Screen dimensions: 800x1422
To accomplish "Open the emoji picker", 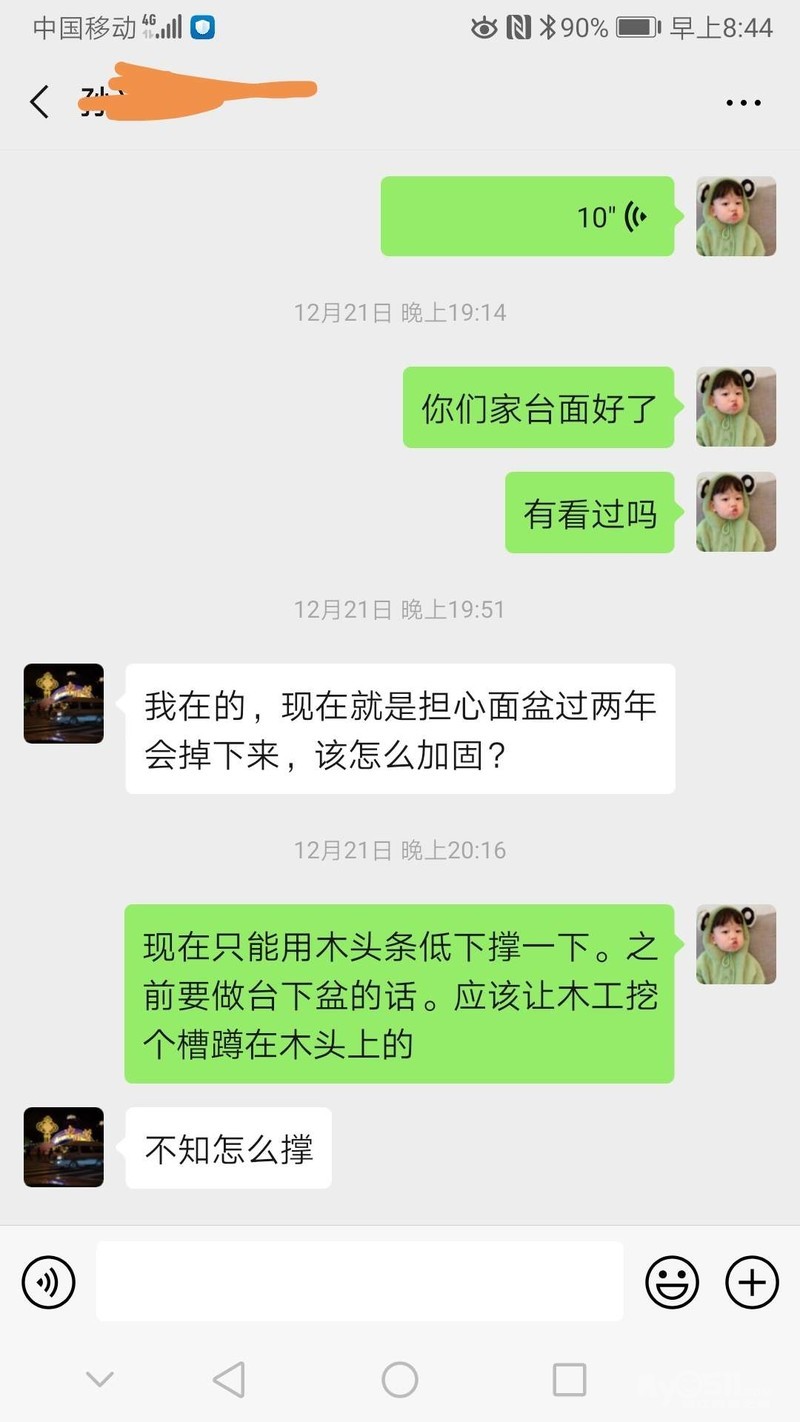I will (x=672, y=1281).
